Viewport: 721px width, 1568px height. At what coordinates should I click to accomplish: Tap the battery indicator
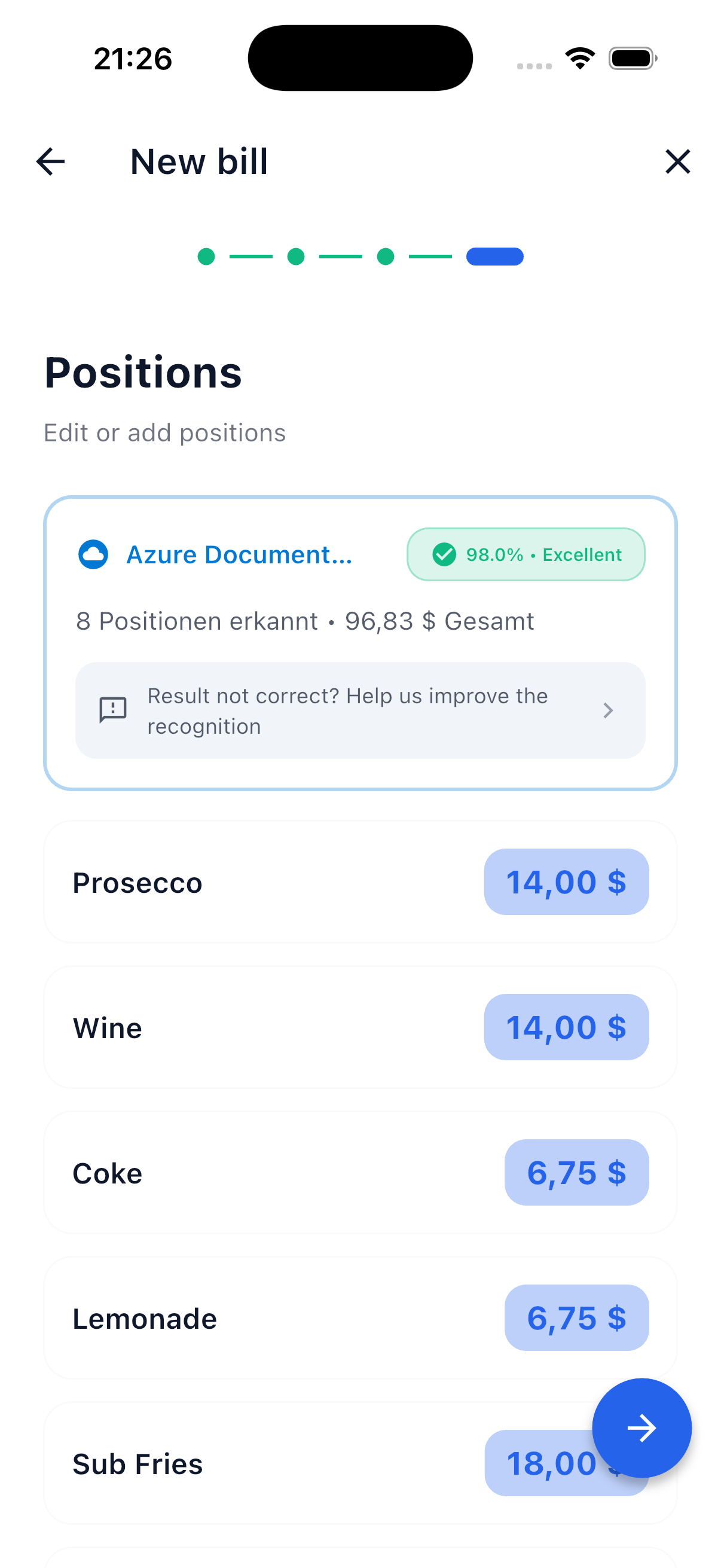pyautogui.click(x=631, y=57)
